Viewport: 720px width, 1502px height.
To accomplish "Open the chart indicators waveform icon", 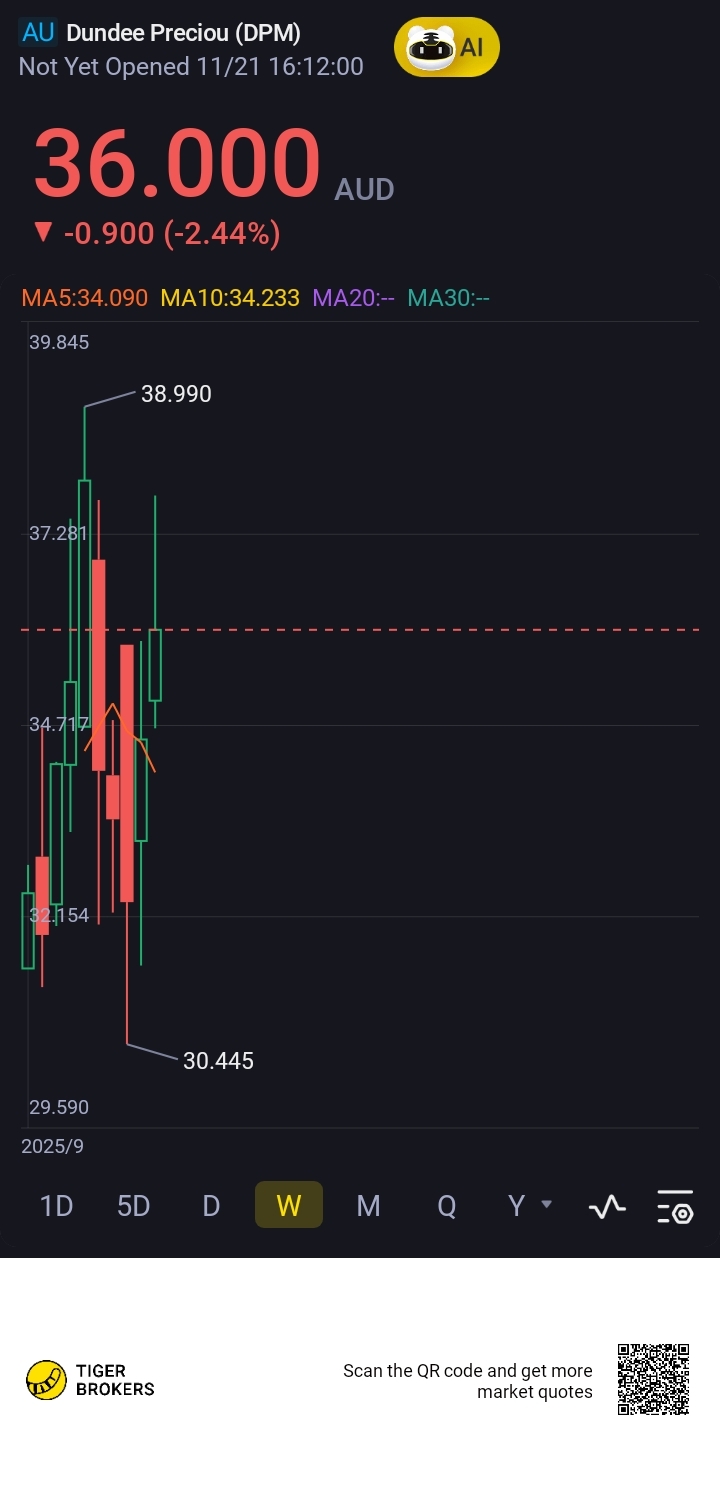I will (x=607, y=1207).
